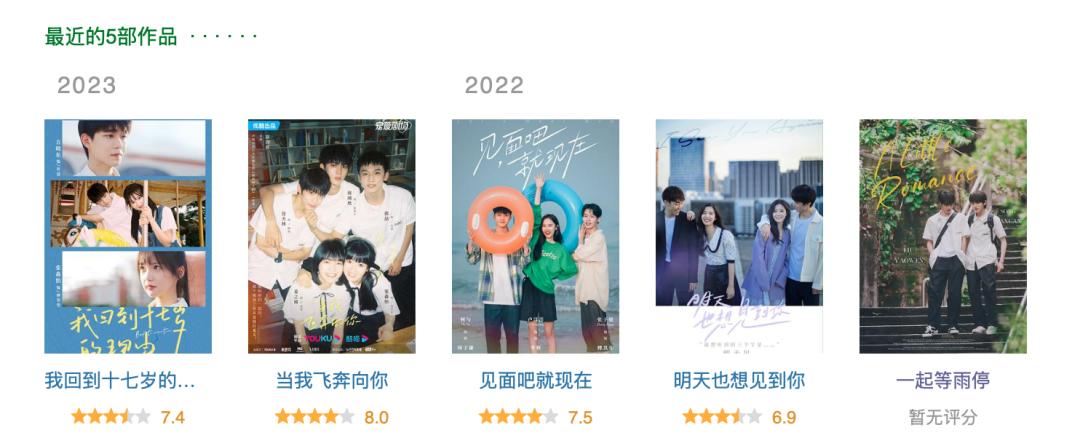The height and width of the screenshot is (438, 1080).
Task: Follow the 我回到十七岁的... title link
Action: pos(120,381)
